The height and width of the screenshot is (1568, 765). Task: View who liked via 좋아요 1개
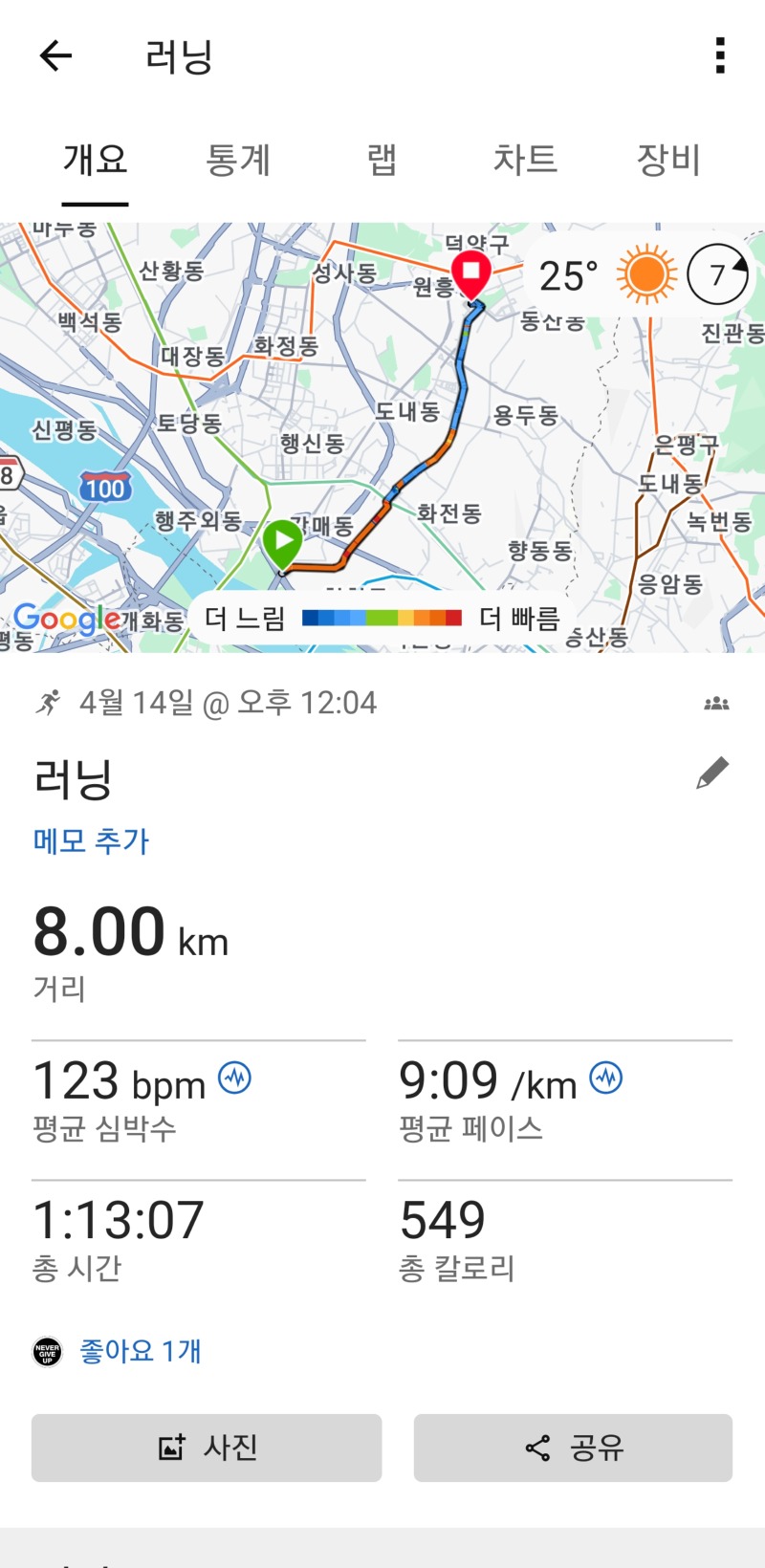140,1351
